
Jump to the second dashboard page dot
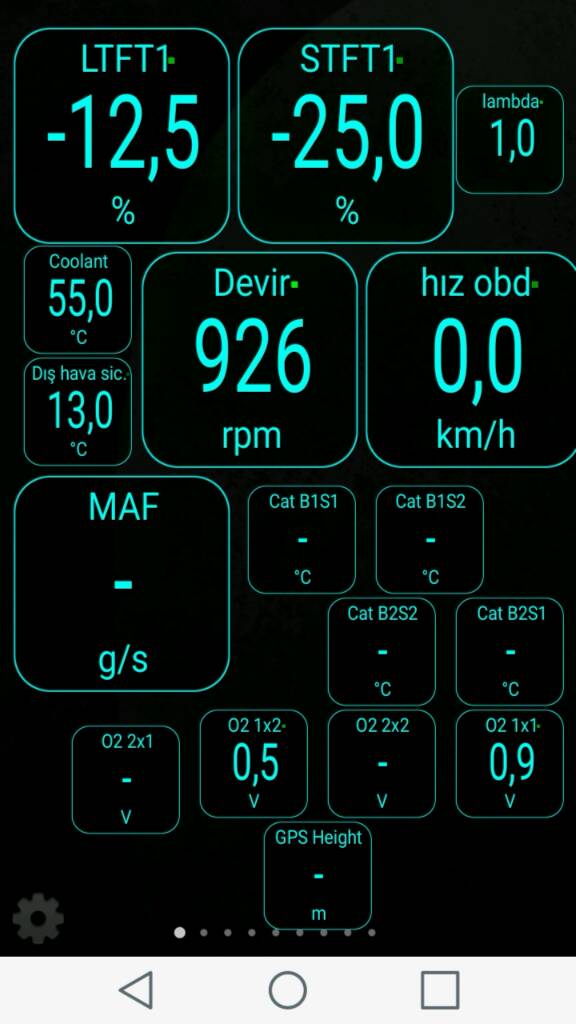click(x=204, y=933)
